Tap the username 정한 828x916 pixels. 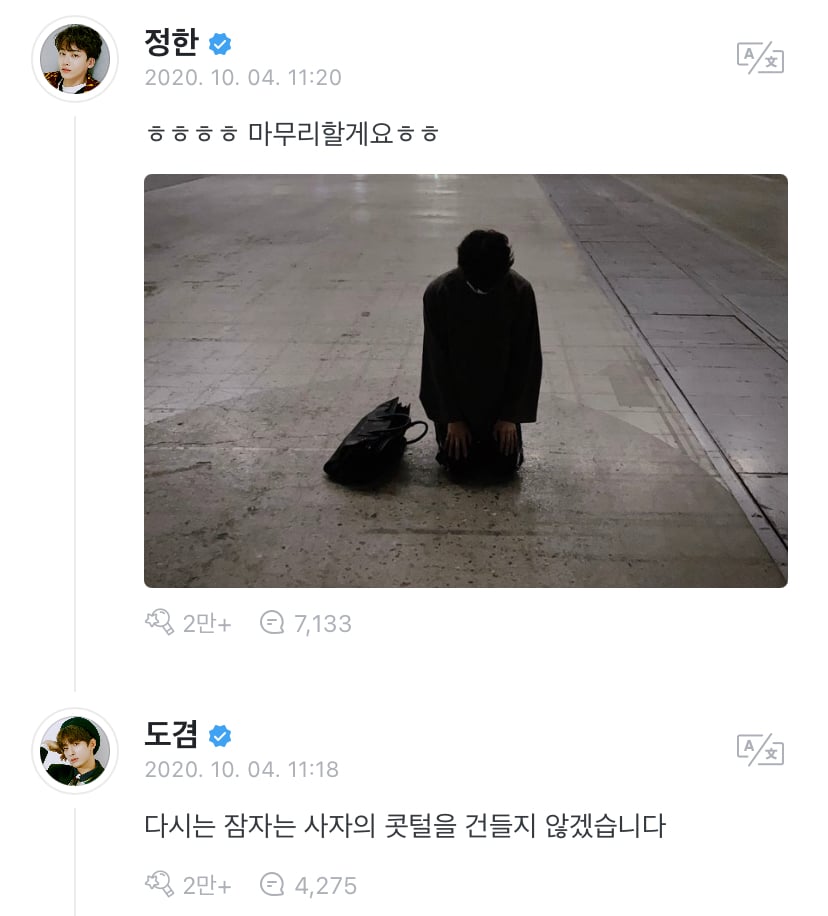click(x=172, y=44)
